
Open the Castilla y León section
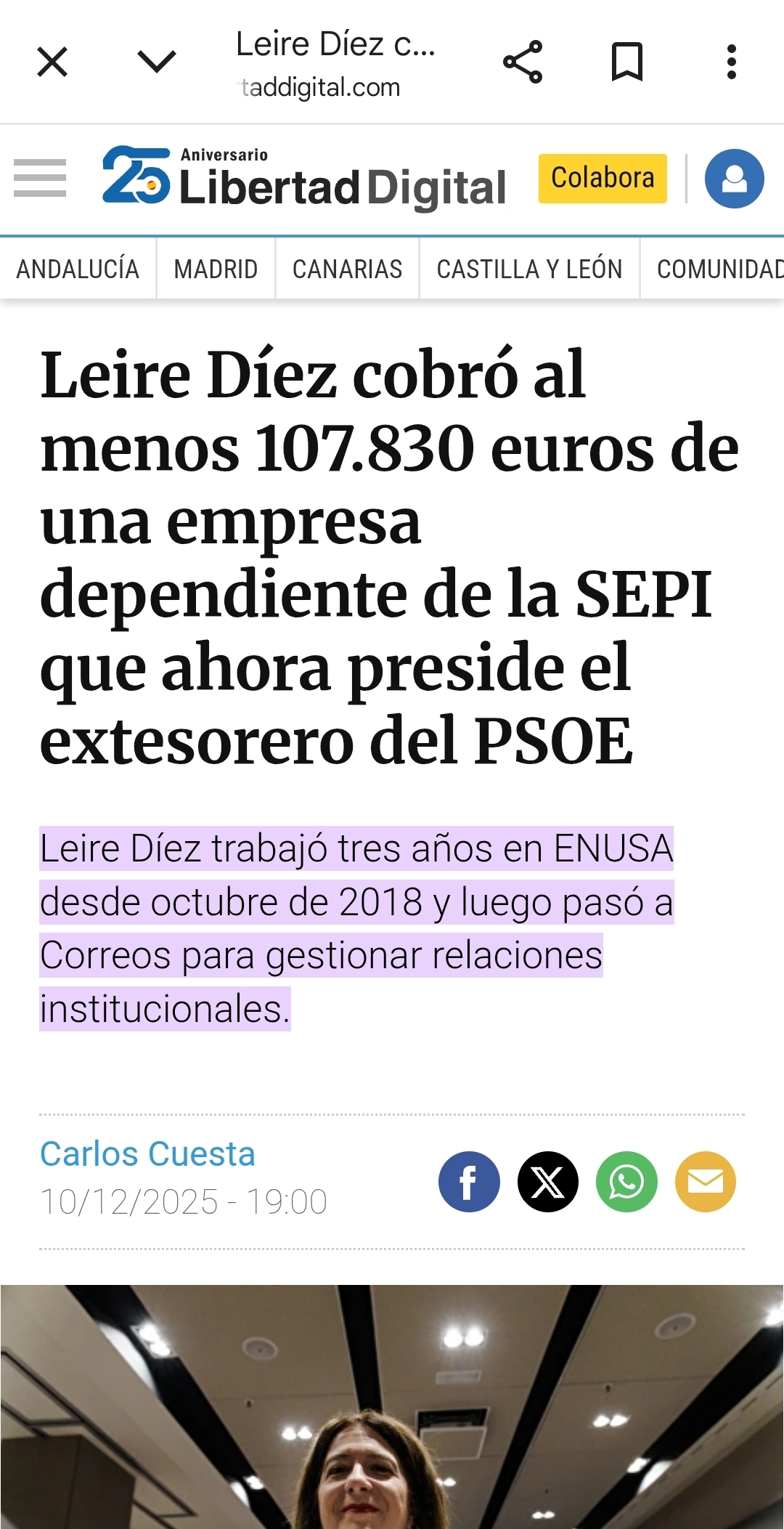click(x=529, y=269)
